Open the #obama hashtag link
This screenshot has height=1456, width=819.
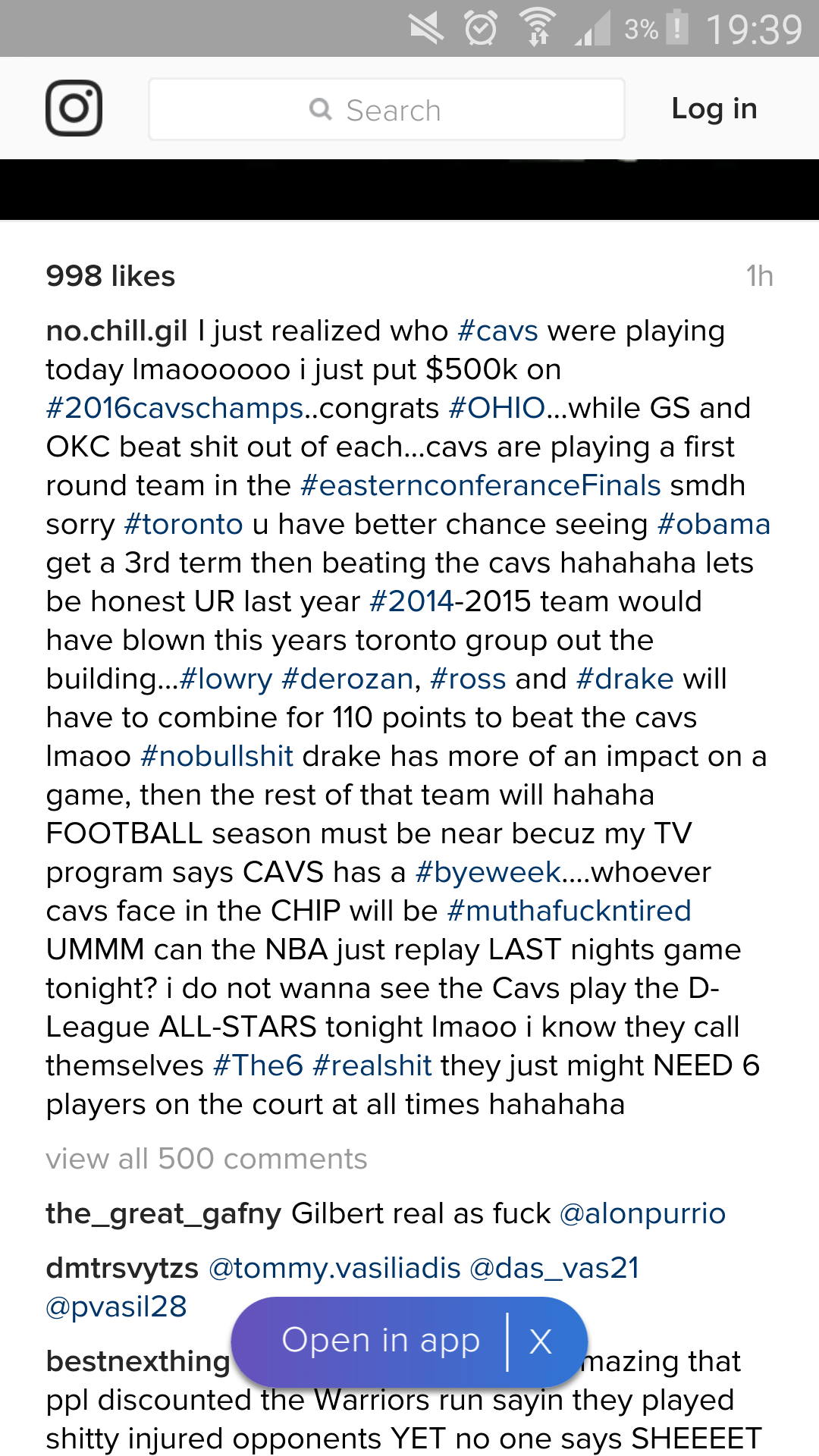click(714, 525)
